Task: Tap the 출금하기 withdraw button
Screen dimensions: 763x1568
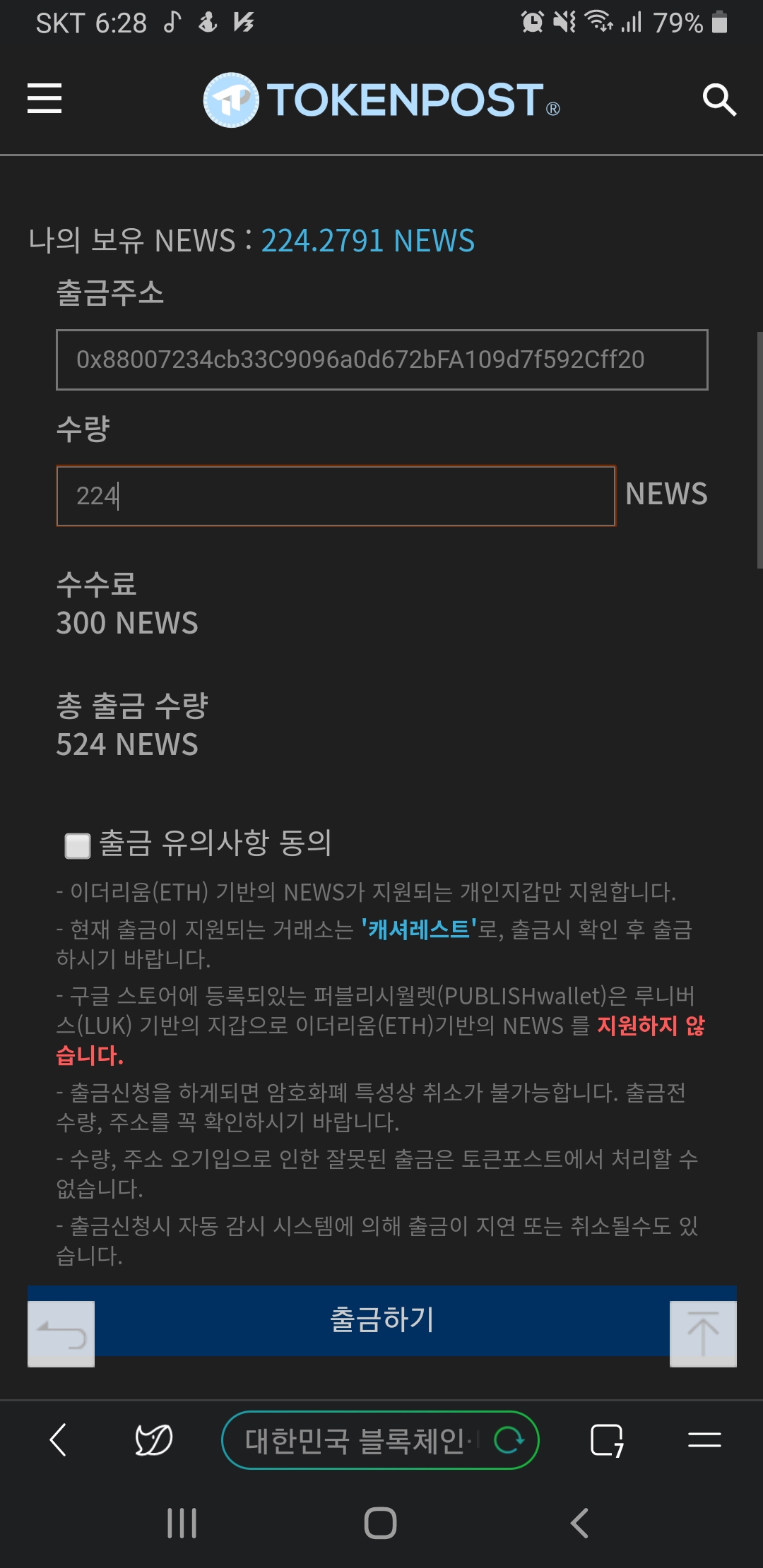Action: click(381, 1319)
